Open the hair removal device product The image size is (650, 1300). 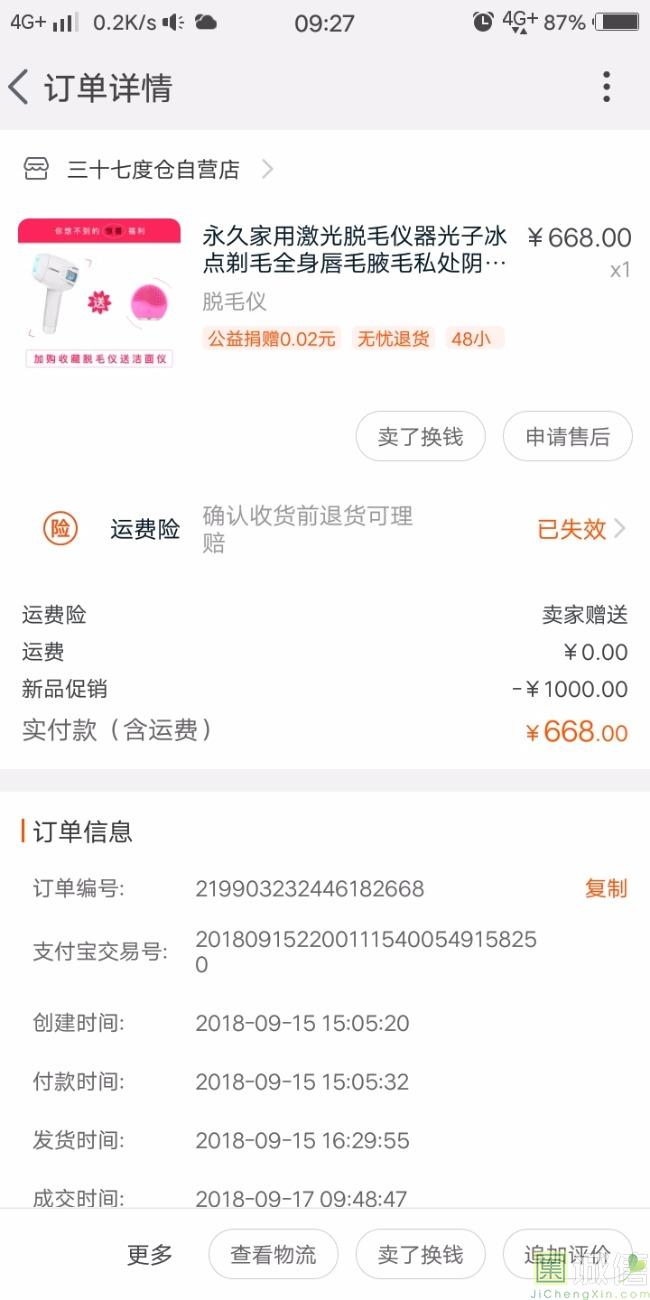(355, 250)
